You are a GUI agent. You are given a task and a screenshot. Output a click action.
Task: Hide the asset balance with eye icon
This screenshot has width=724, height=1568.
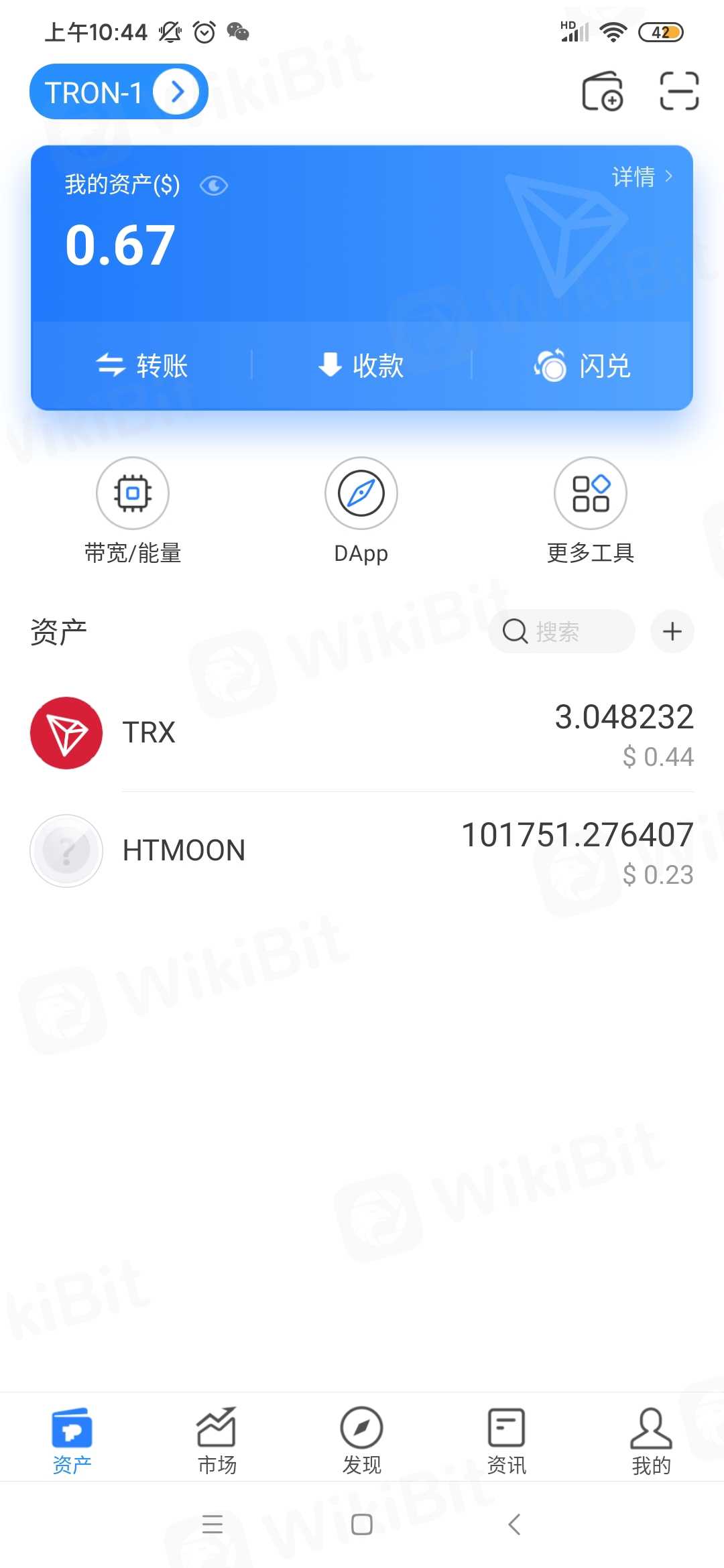click(214, 186)
